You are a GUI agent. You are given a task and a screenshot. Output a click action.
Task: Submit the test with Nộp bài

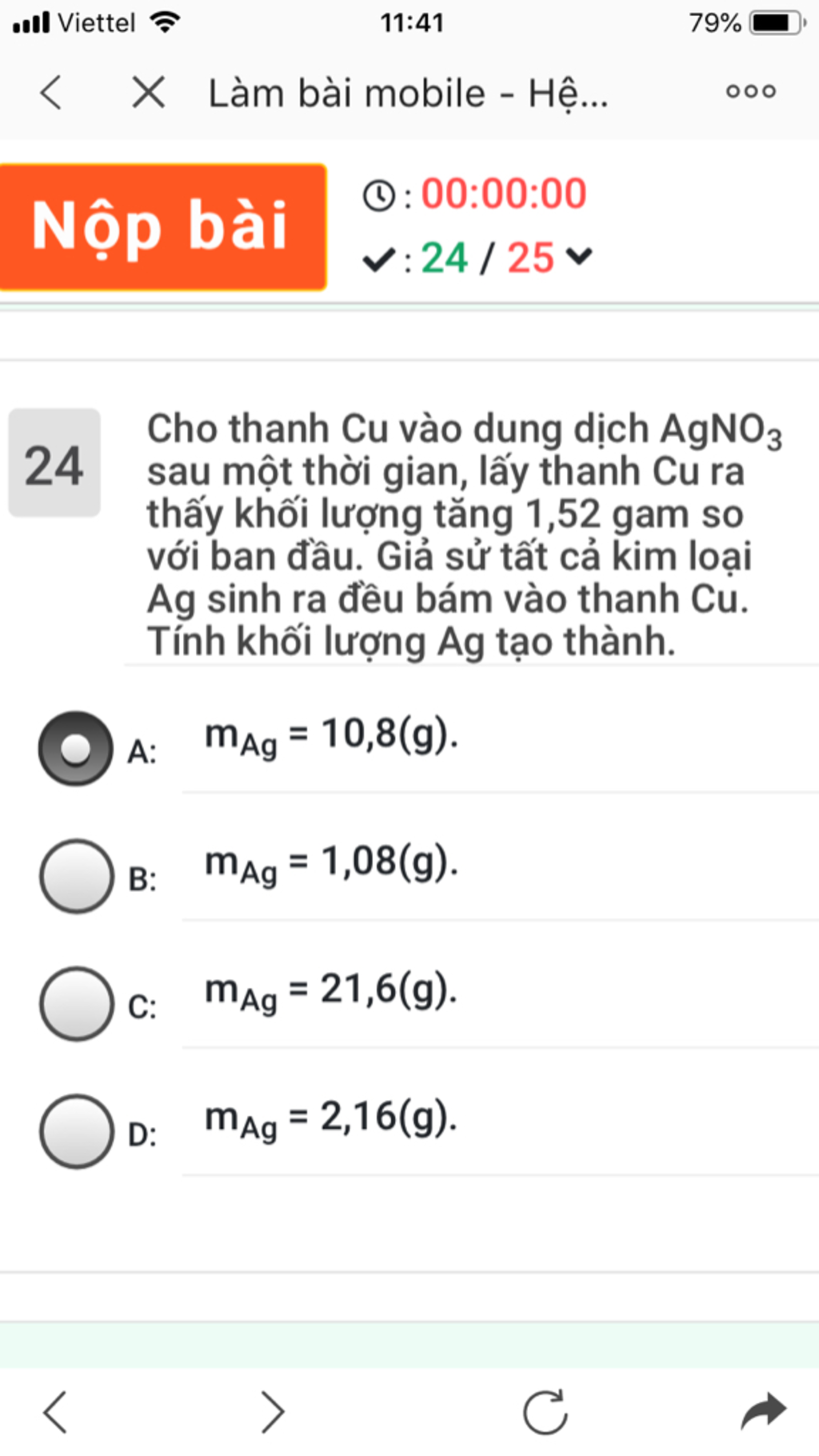(x=163, y=226)
